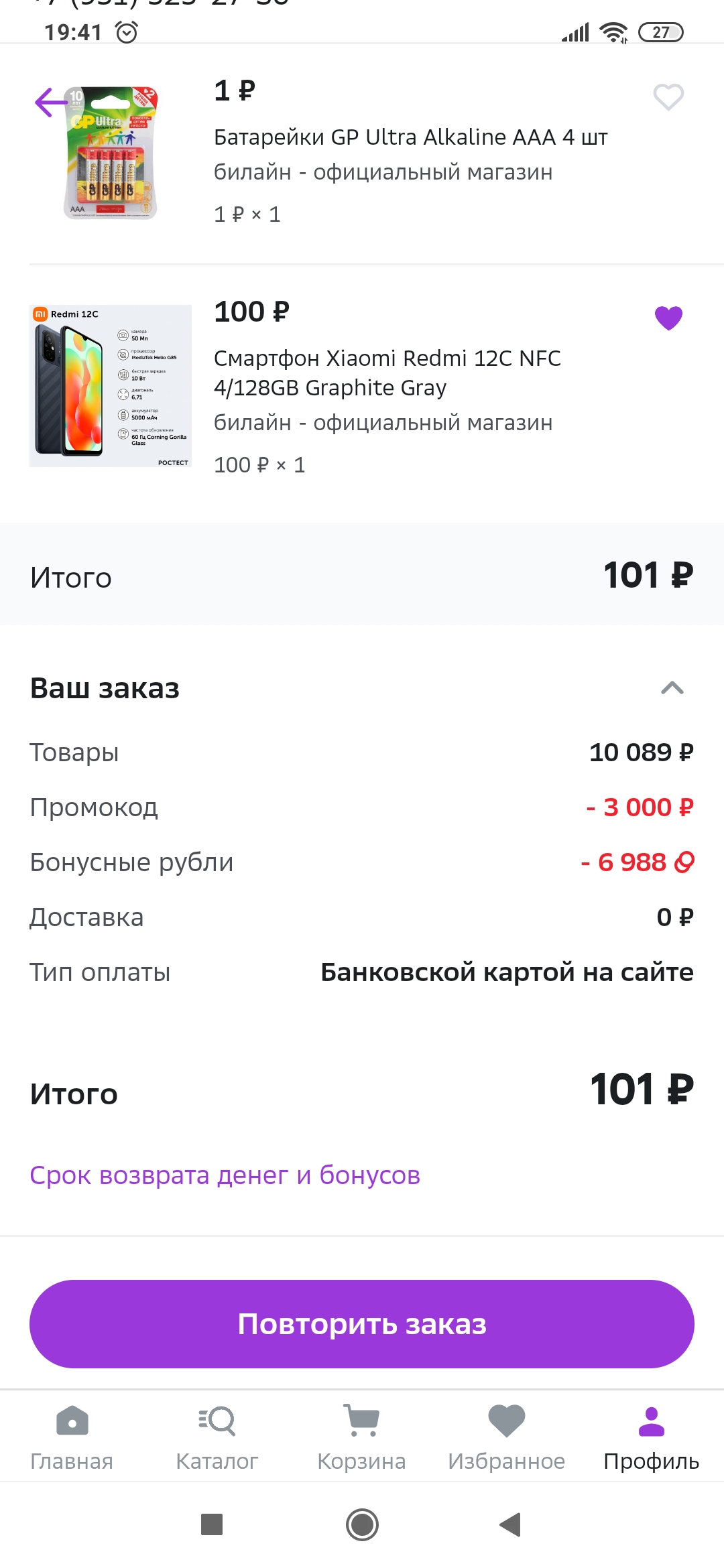This screenshot has width=724, height=1568.
Task: Tap the «Повторить заказ» button
Action: [362, 1324]
